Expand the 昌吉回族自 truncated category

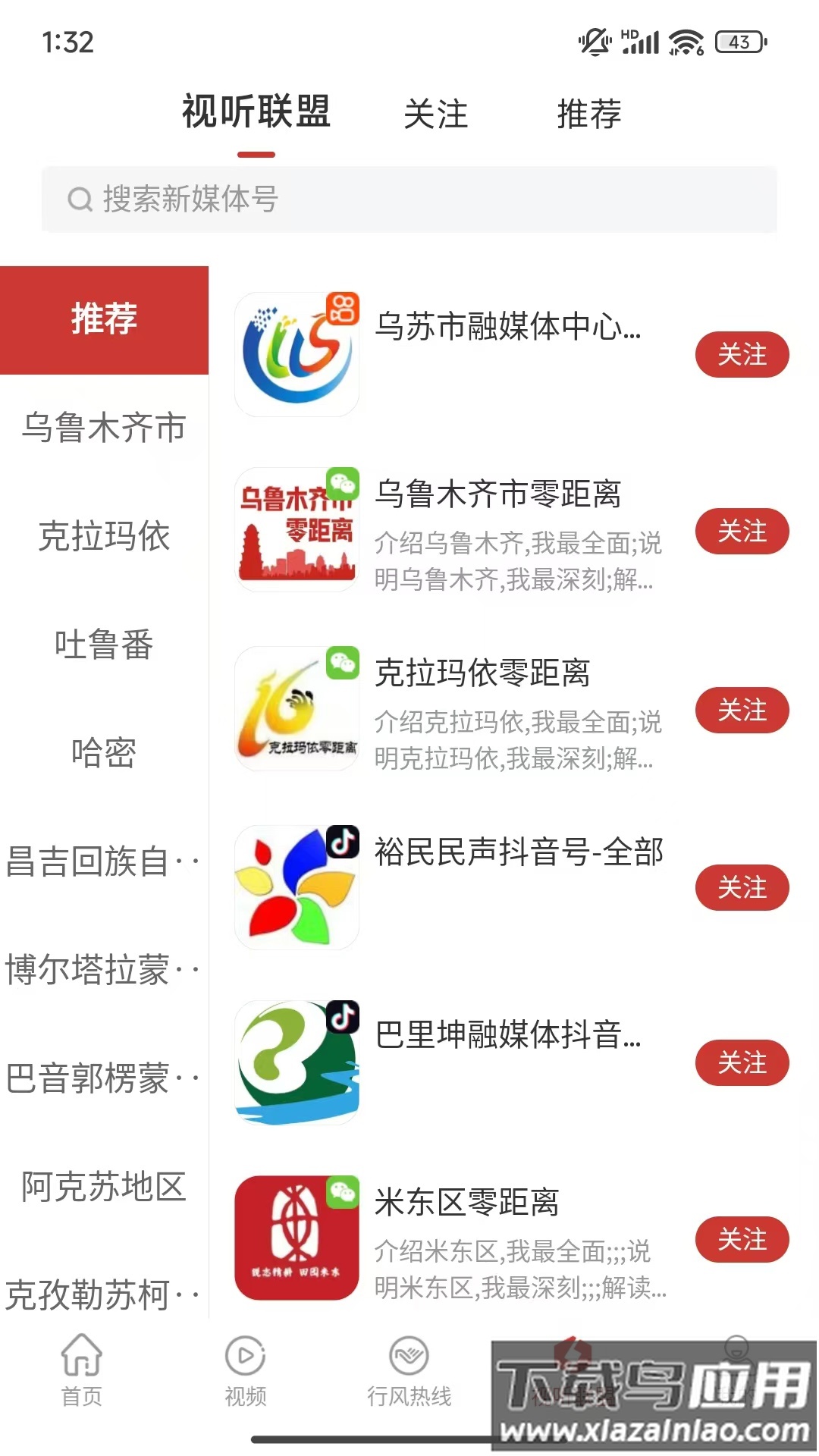click(102, 861)
